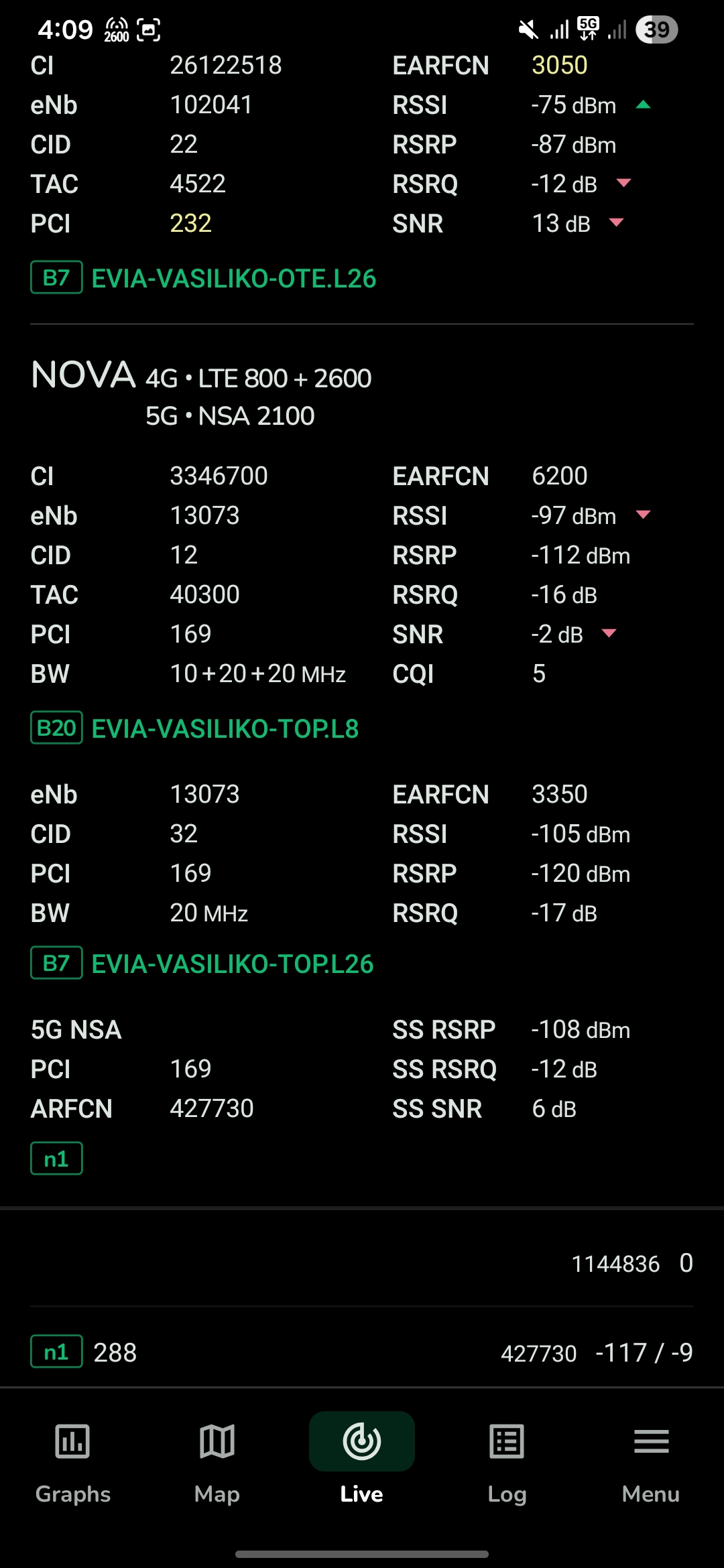This screenshot has width=724, height=1568.
Task: Go to the Log tab
Action: click(507, 1463)
